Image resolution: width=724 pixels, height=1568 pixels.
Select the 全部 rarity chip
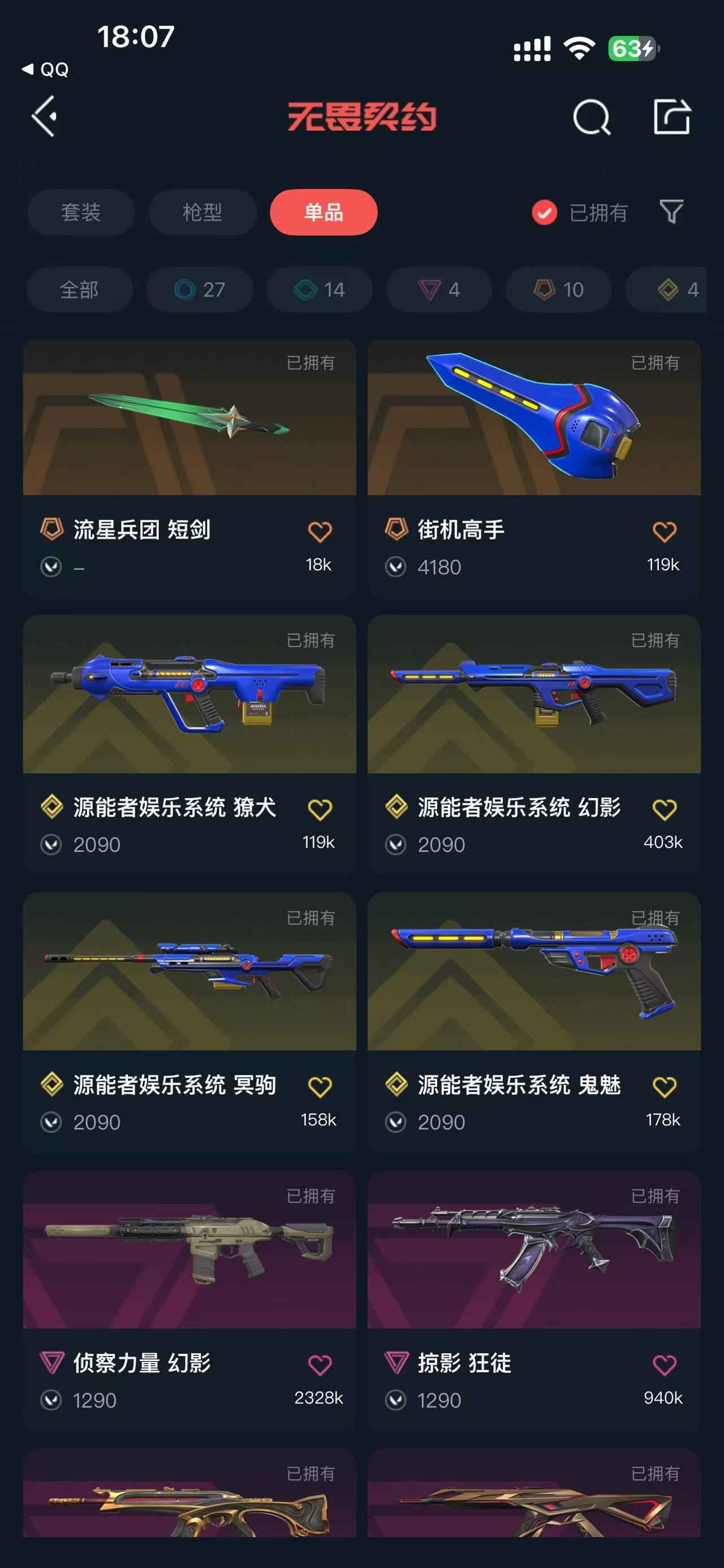pyautogui.click(x=79, y=290)
